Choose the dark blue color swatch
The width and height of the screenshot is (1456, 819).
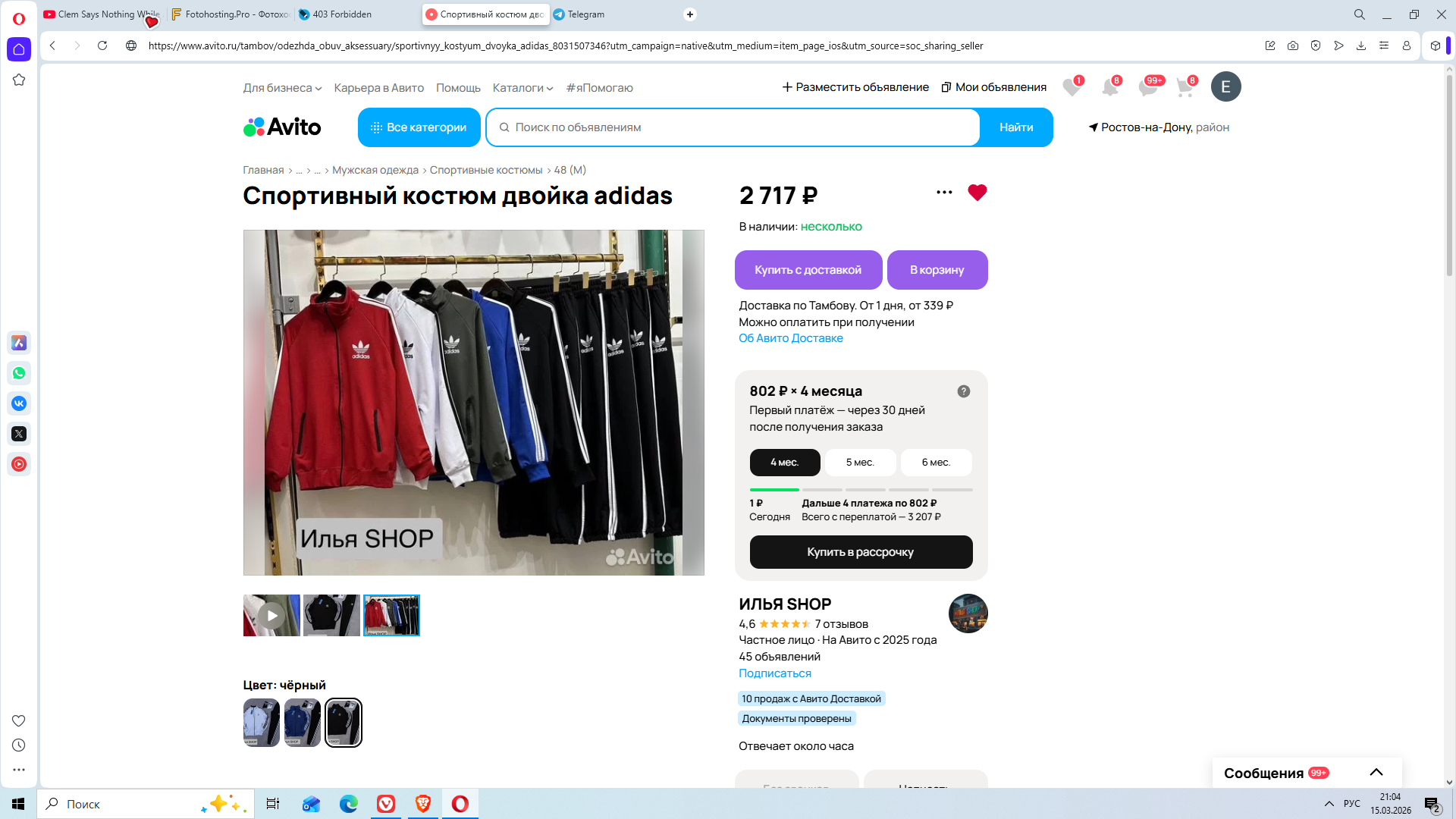(302, 723)
